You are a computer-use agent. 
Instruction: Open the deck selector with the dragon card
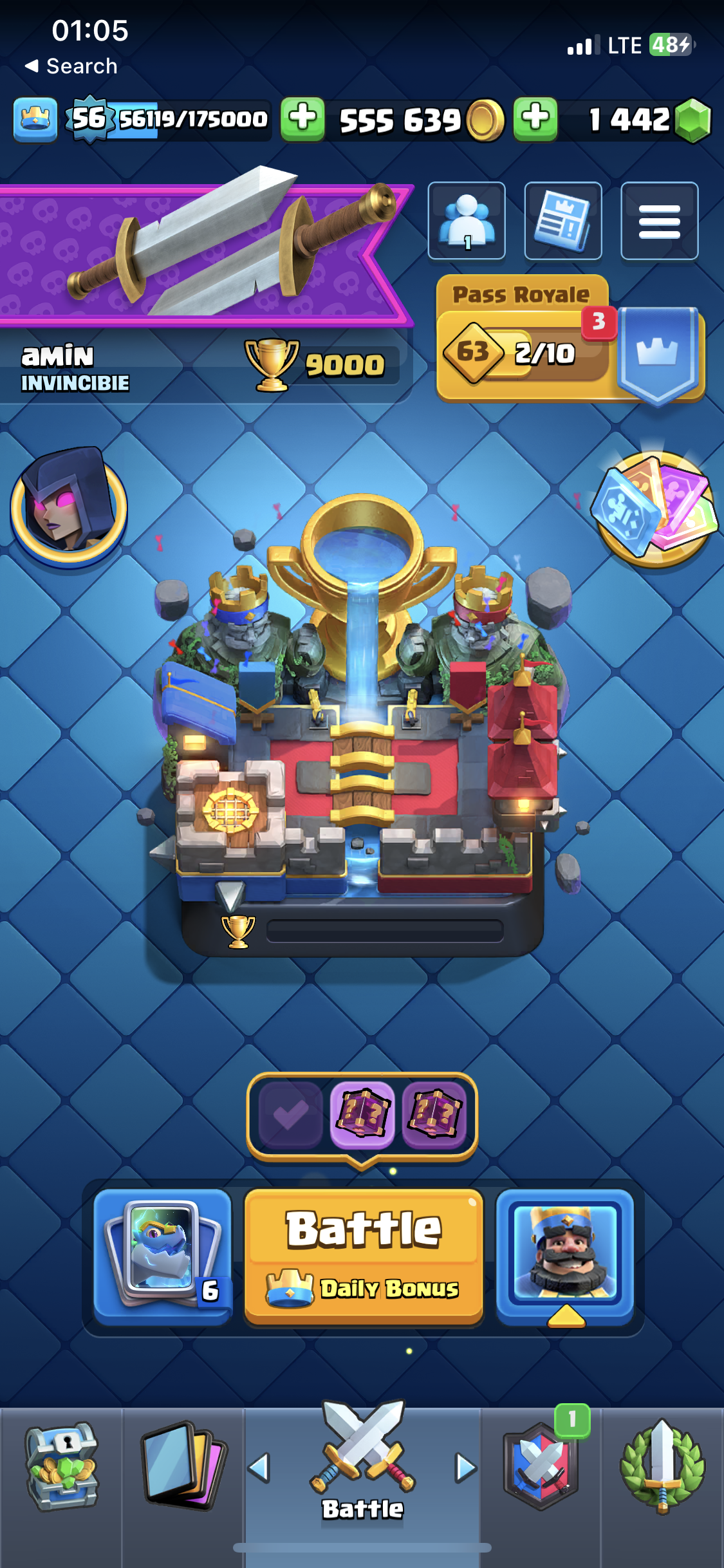(163, 1255)
